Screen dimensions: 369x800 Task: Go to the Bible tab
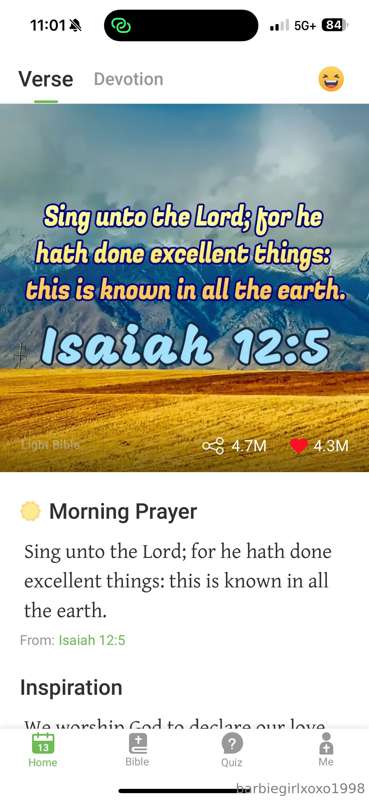[x=137, y=750]
